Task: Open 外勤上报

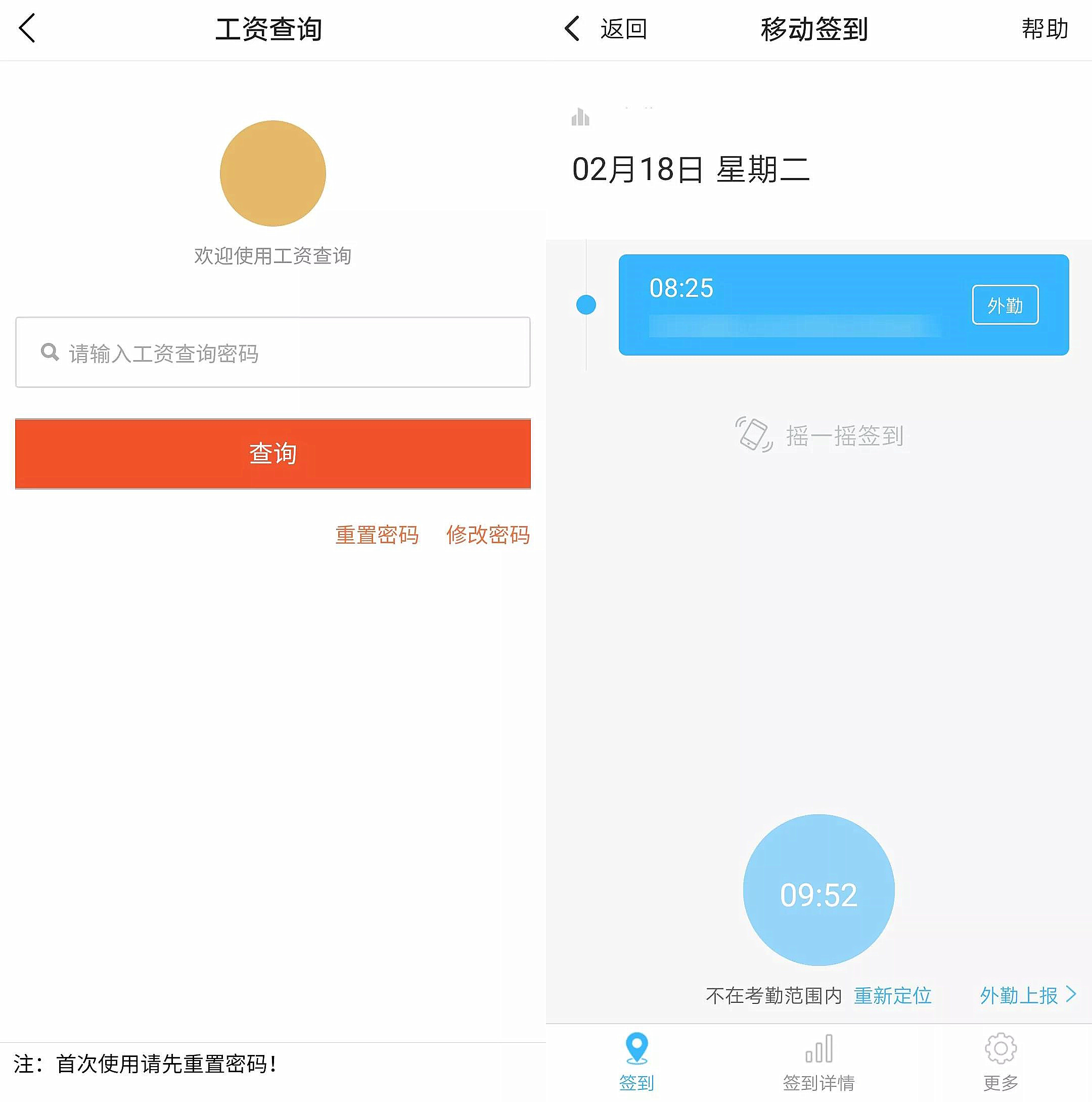Action: [x=1026, y=995]
